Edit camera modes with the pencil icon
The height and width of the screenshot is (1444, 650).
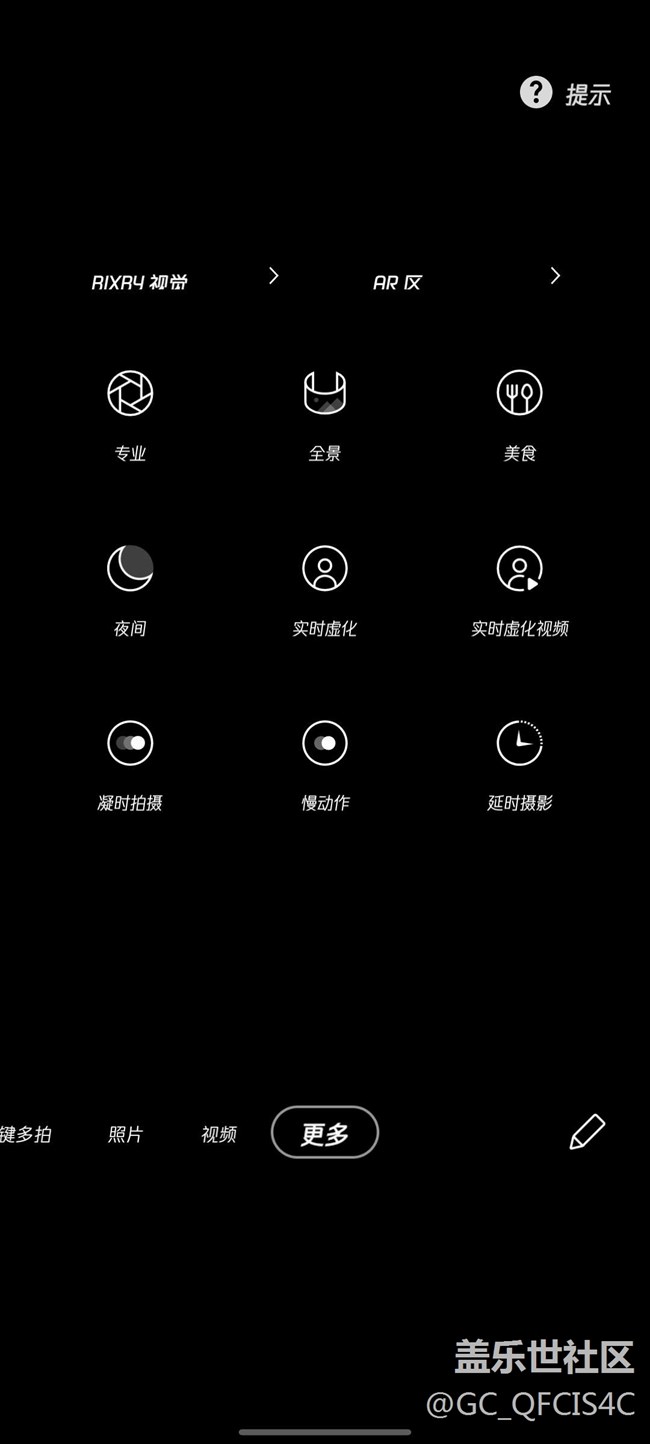pos(587,1132)
